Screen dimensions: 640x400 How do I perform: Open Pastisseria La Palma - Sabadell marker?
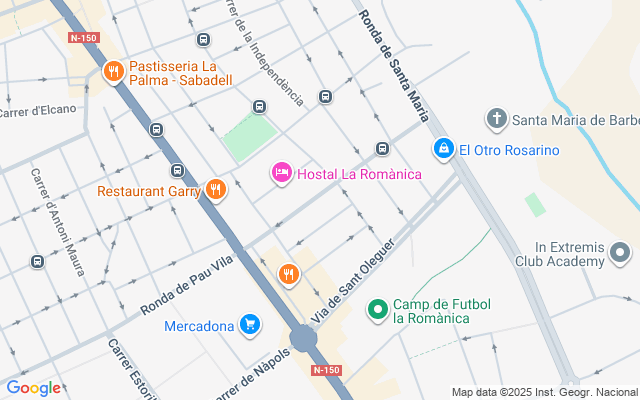pyautogui.click(x=114, y=71)
